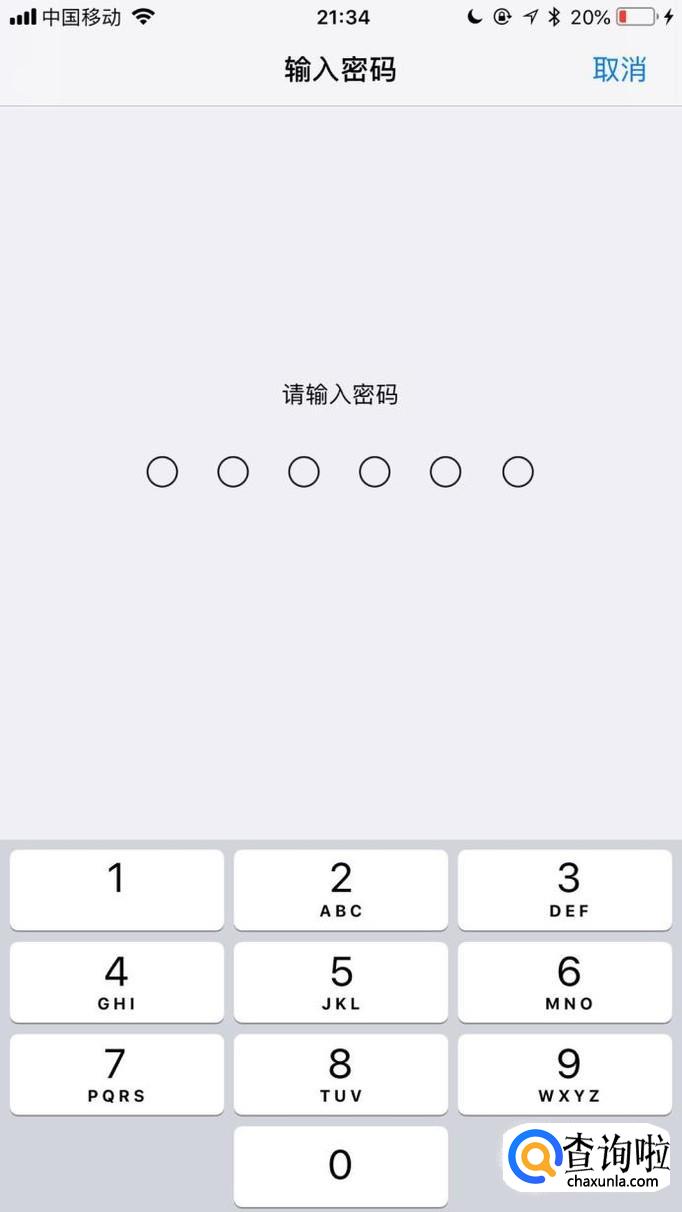Tap the 7 PQRS key
Viewport: 682px width, 1212px height.
click(117, 1074)
